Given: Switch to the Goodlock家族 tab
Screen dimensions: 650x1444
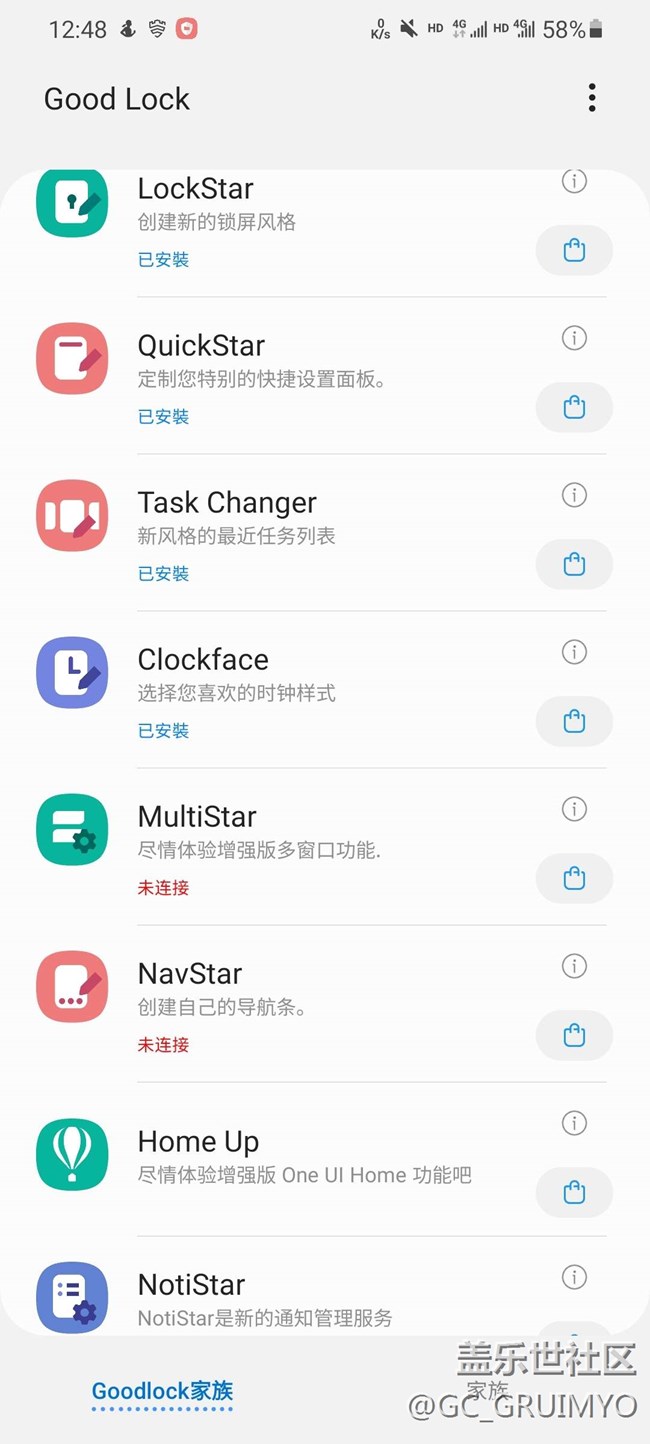Looking at the screenshot, I should coord(162,1391).
